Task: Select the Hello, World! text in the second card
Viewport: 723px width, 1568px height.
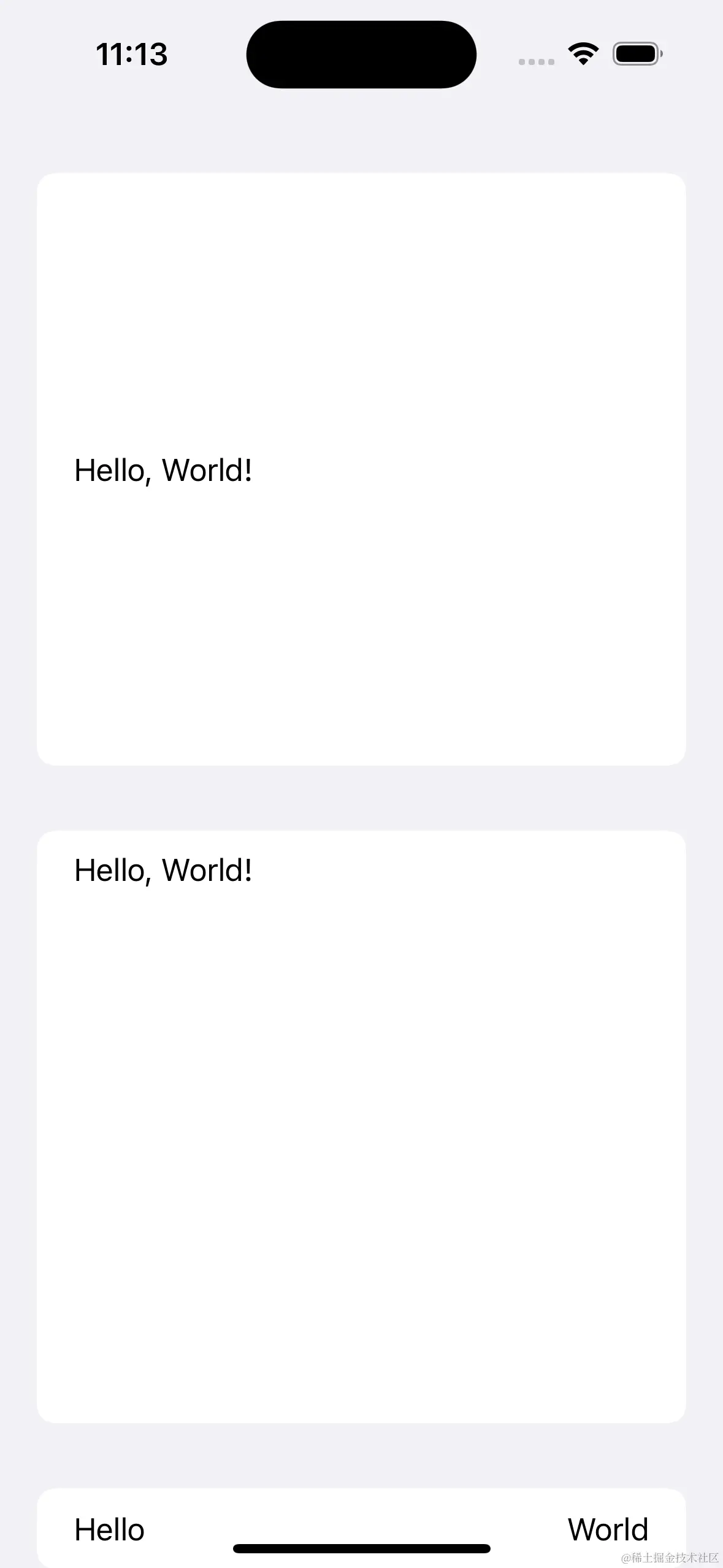Action: click(163, 869)
